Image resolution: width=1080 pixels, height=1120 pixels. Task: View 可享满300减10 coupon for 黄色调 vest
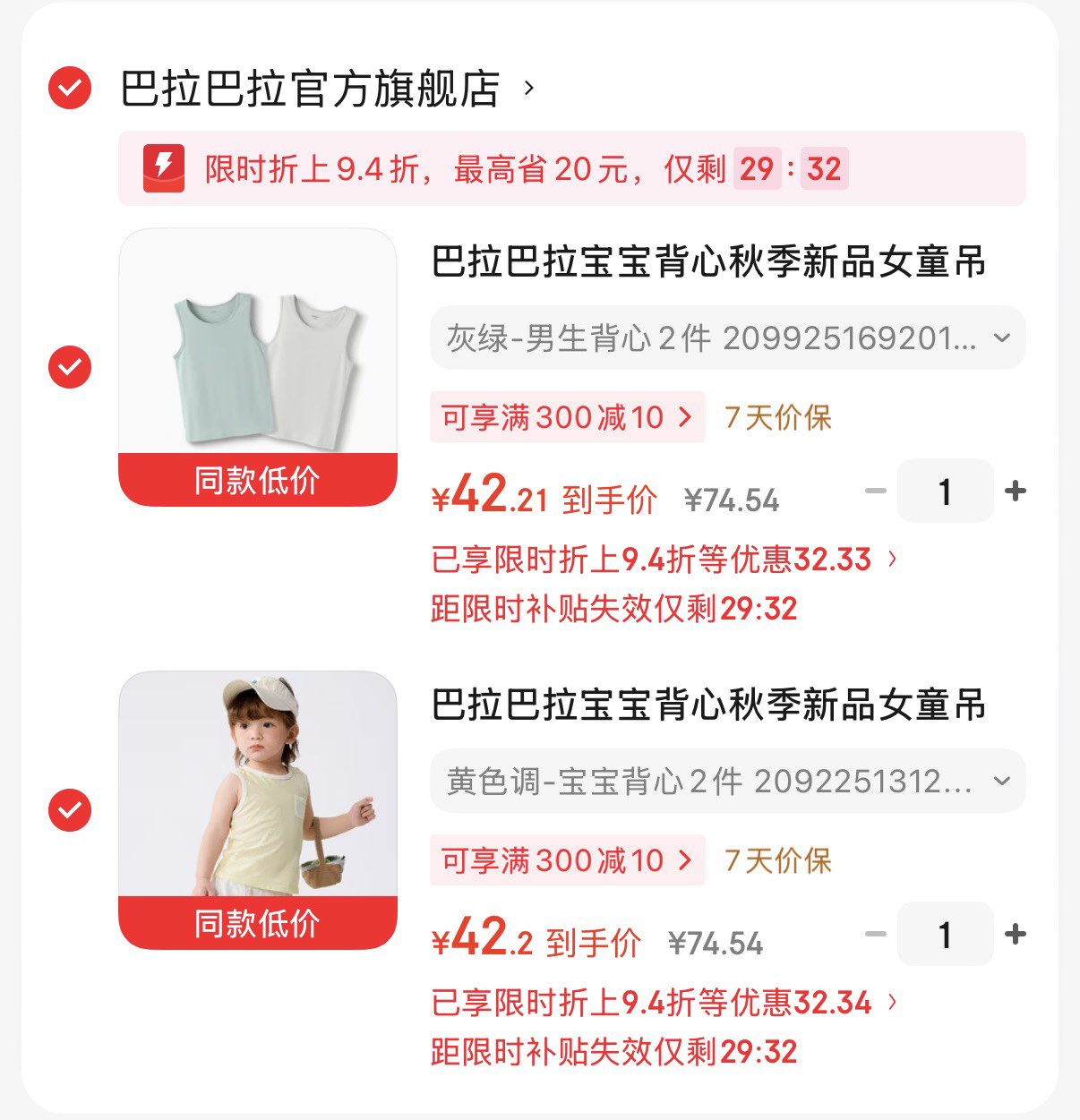point(567,860)
